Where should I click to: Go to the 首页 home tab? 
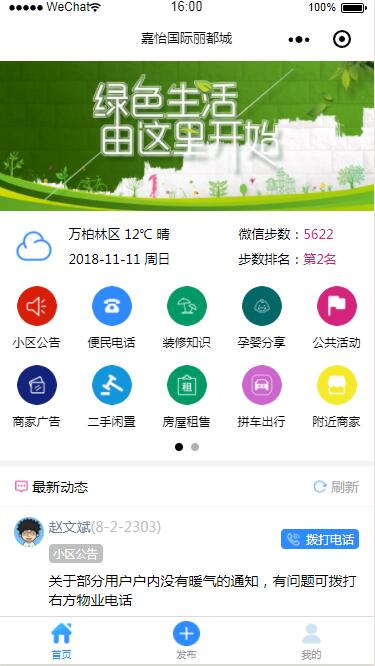tap(62, 641)
